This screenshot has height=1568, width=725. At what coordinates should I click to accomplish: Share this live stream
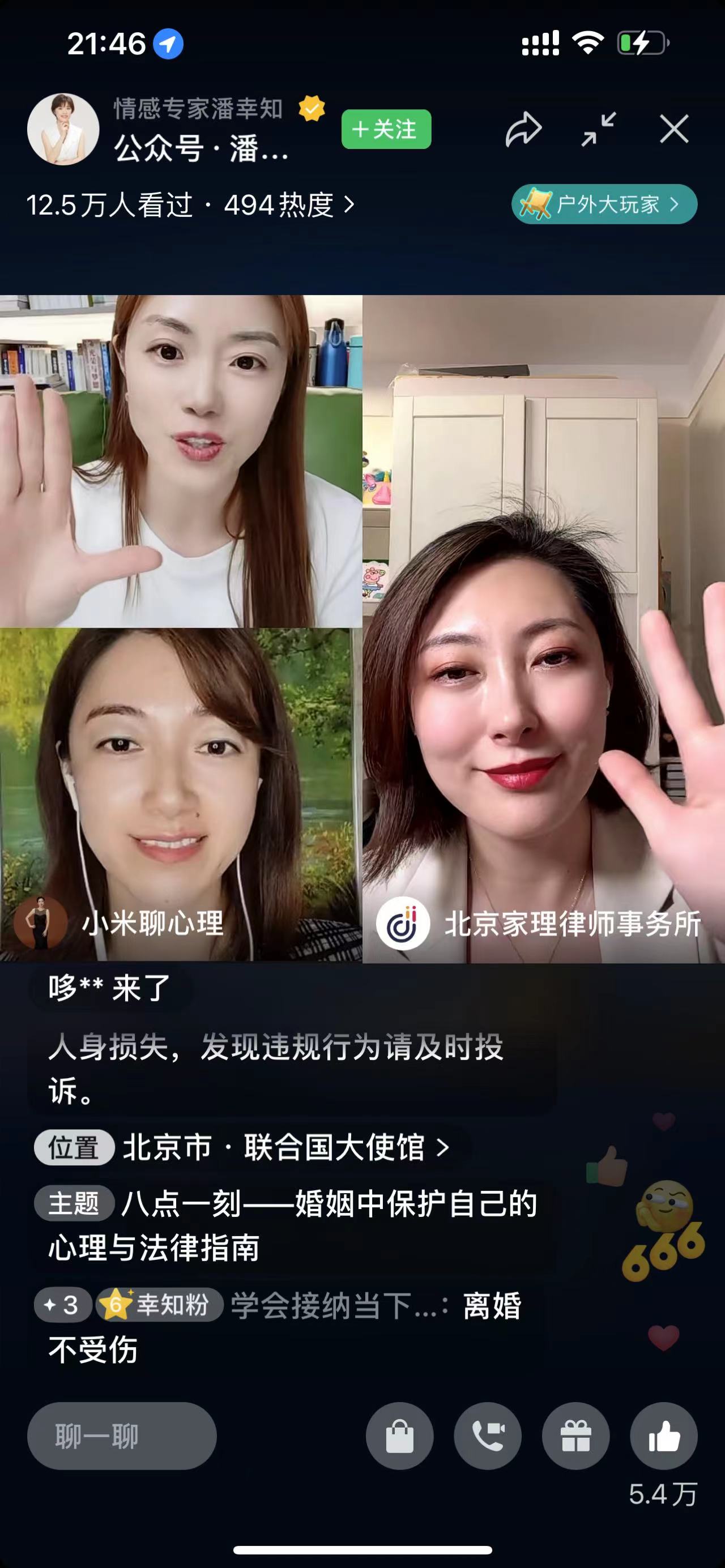(x=523, y=129)
